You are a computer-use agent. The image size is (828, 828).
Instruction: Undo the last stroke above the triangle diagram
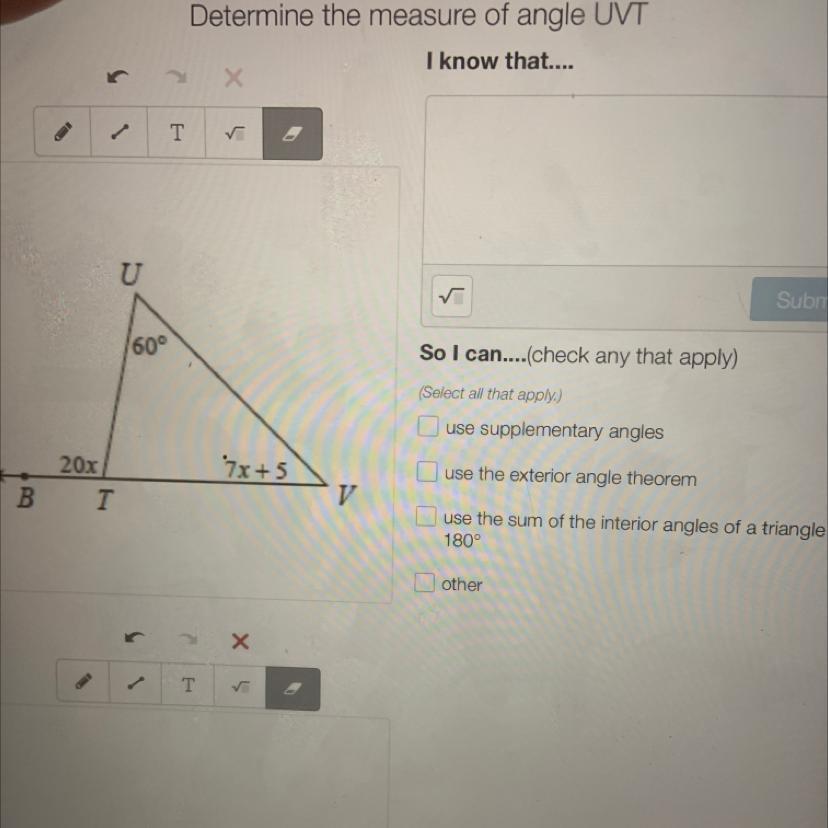(x=115, y=77)
